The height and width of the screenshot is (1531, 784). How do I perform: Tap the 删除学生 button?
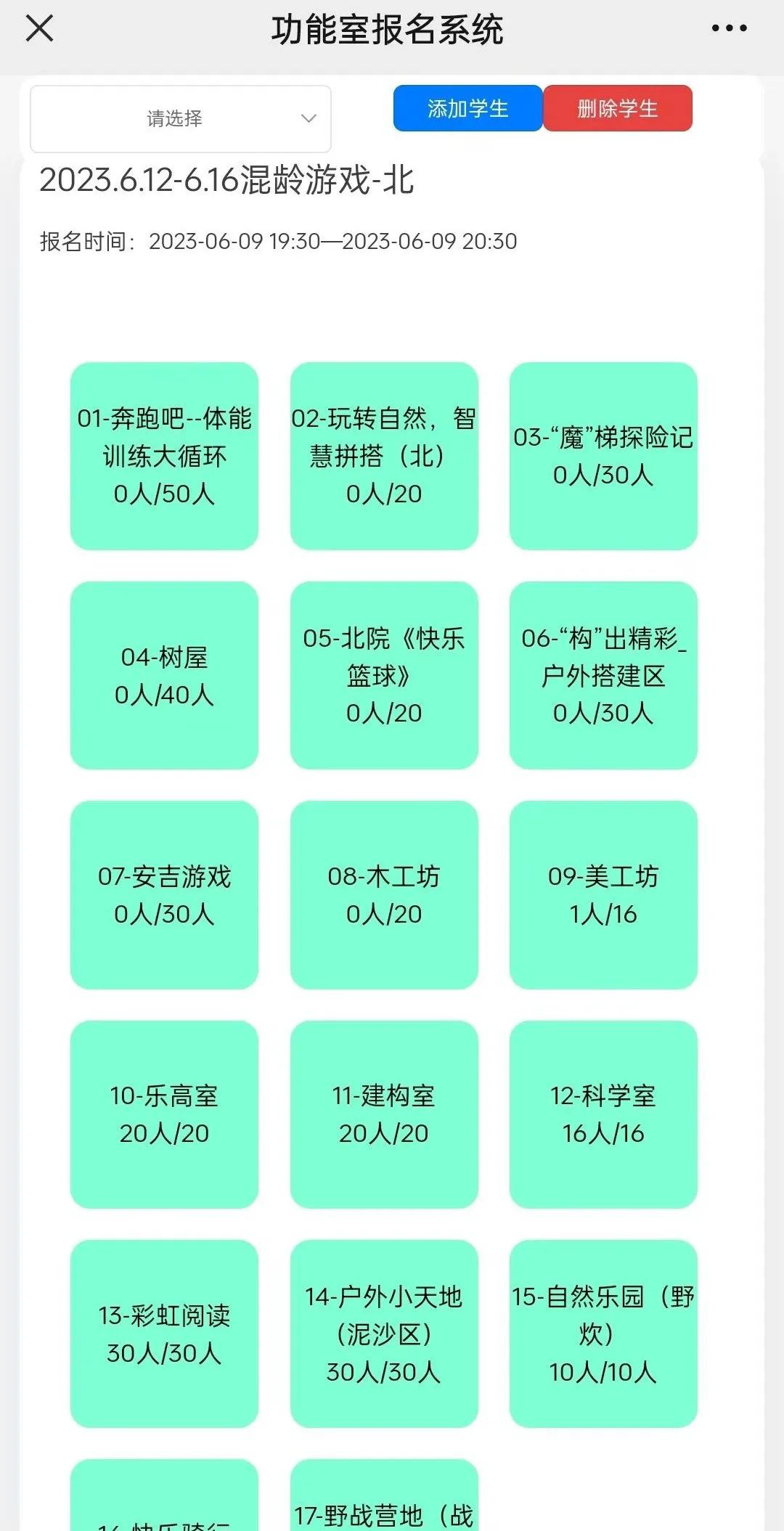point(617,109)
